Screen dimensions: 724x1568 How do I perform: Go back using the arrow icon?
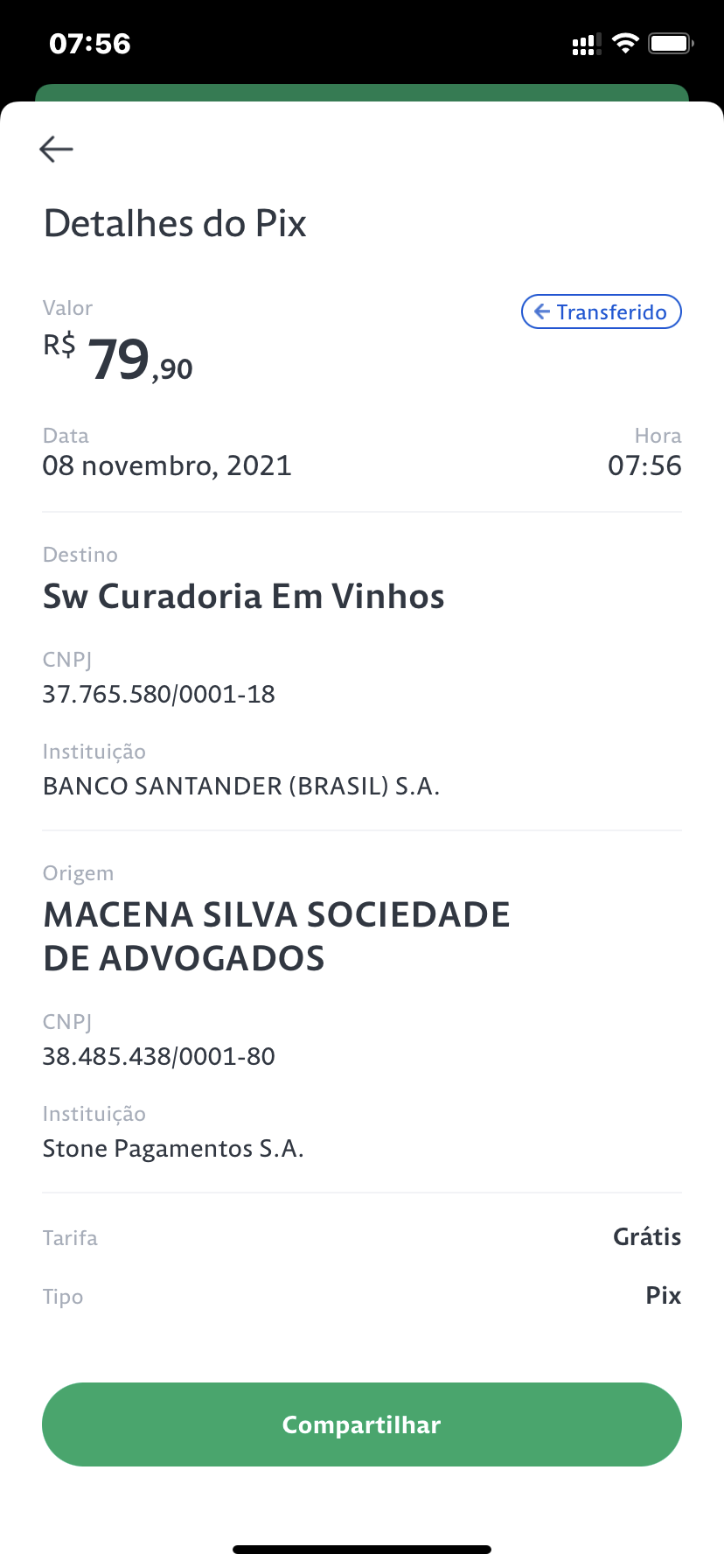pyautogui.click(x=57, y=149)
